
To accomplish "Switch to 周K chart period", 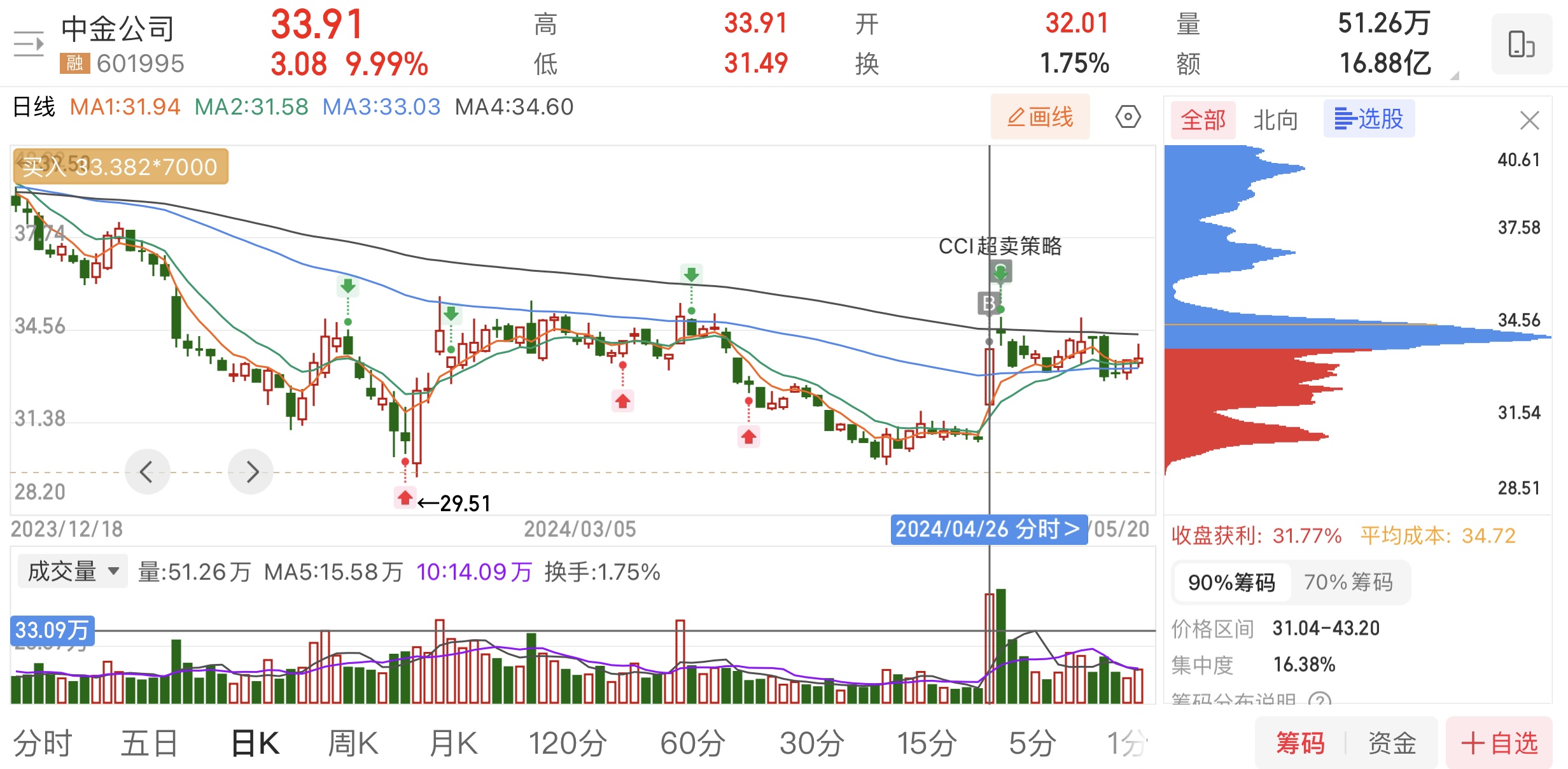I will click(353, 743).
